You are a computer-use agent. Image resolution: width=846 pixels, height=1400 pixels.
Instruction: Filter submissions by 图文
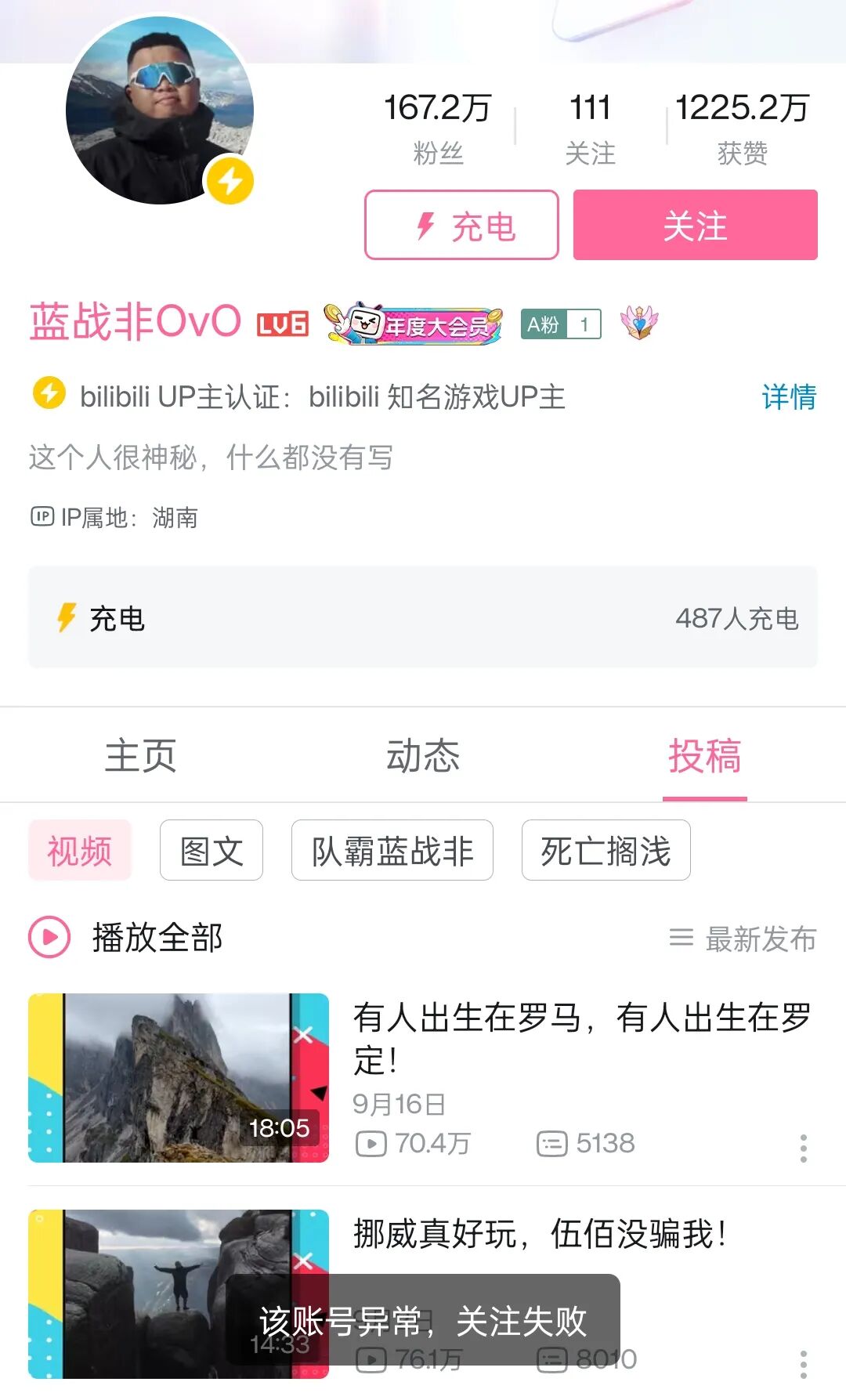click(x=211, y=851)
